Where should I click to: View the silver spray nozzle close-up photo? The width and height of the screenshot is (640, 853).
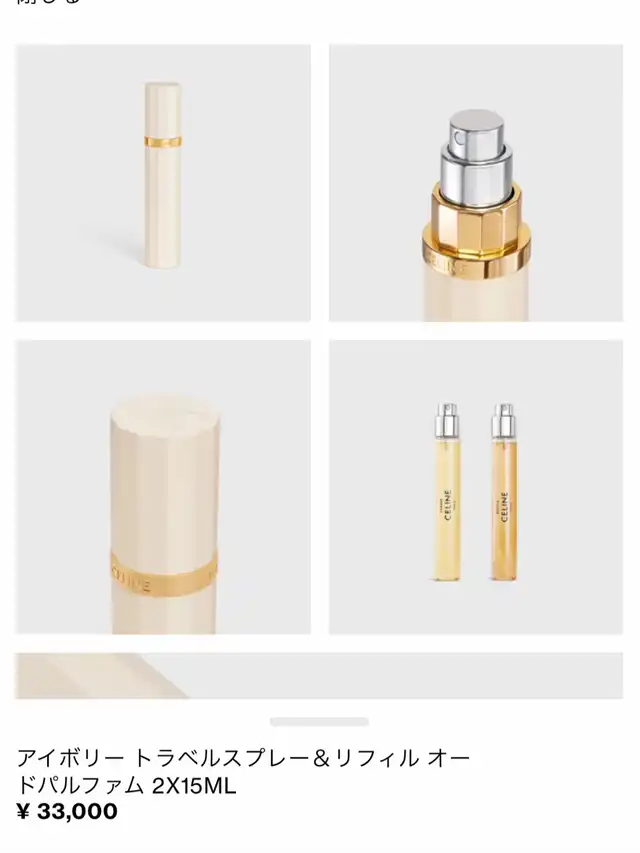(x=476, y=183)
